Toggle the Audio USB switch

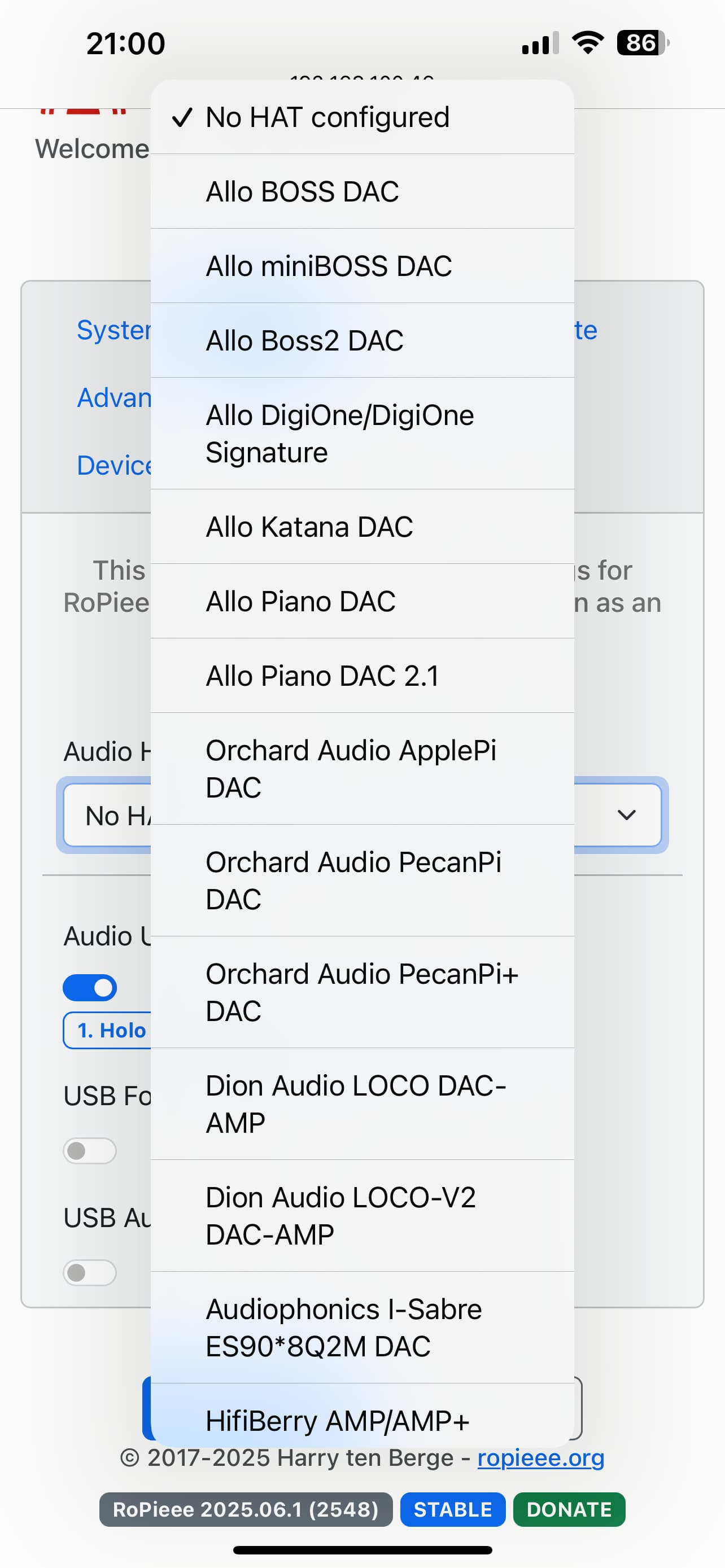coord(89,987)
